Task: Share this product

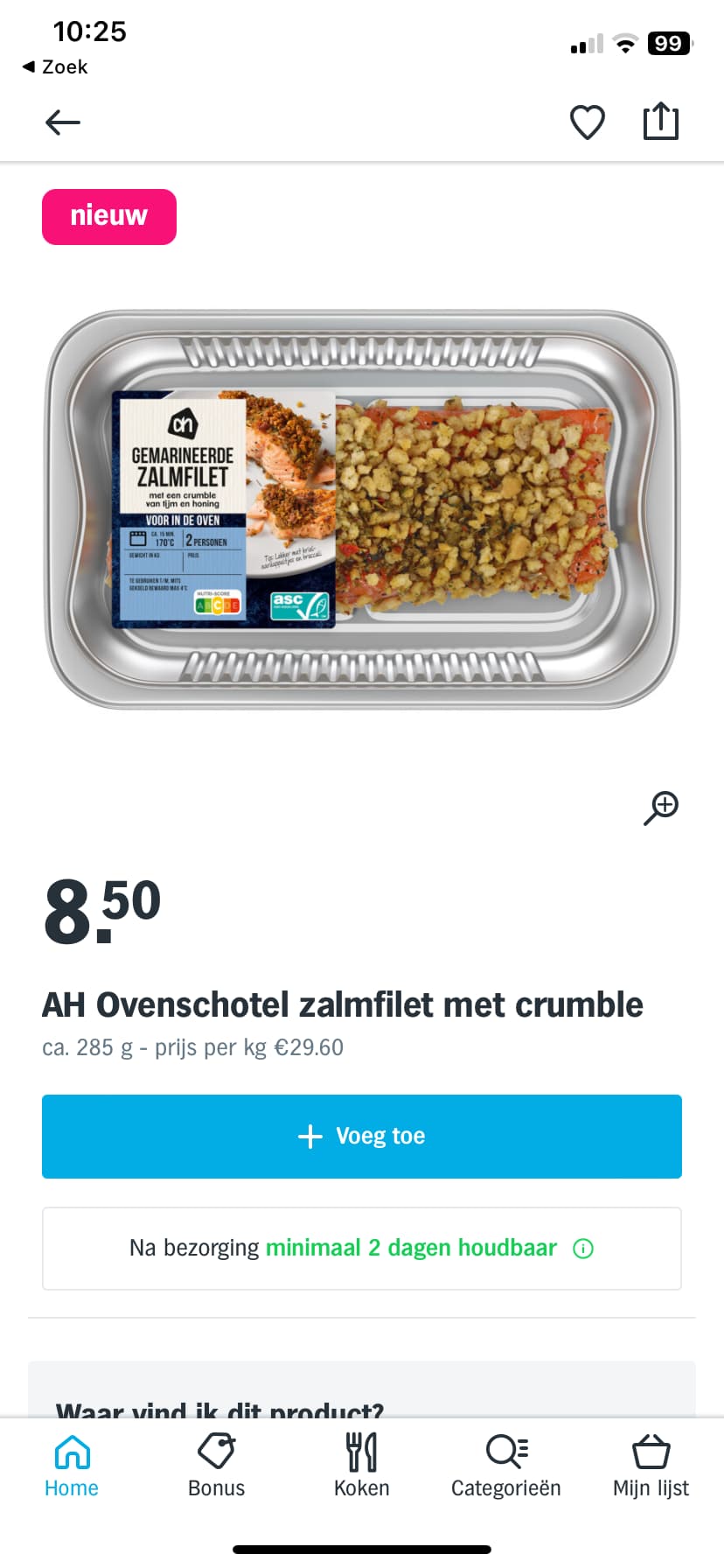Action: coord(661,122)
